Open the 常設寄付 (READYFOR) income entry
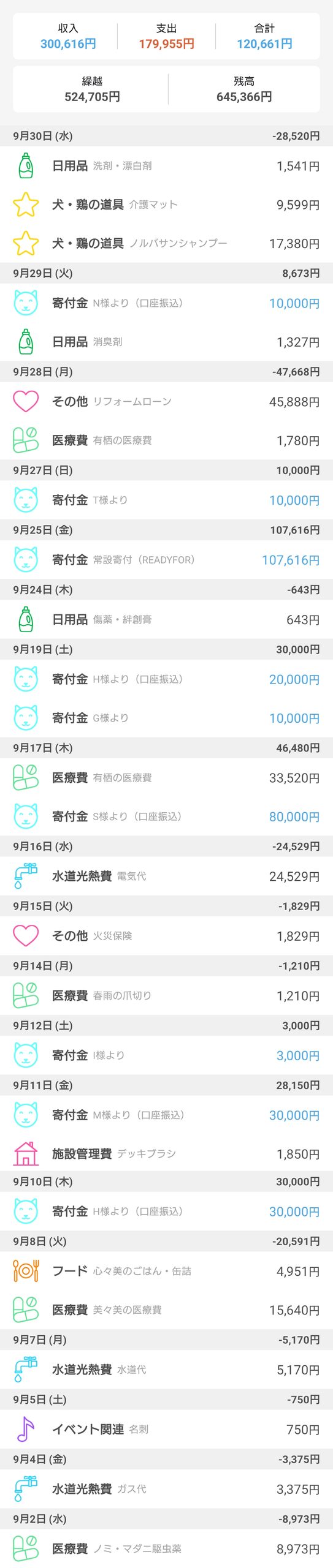The image size is (333, 1568). point(166,560)
